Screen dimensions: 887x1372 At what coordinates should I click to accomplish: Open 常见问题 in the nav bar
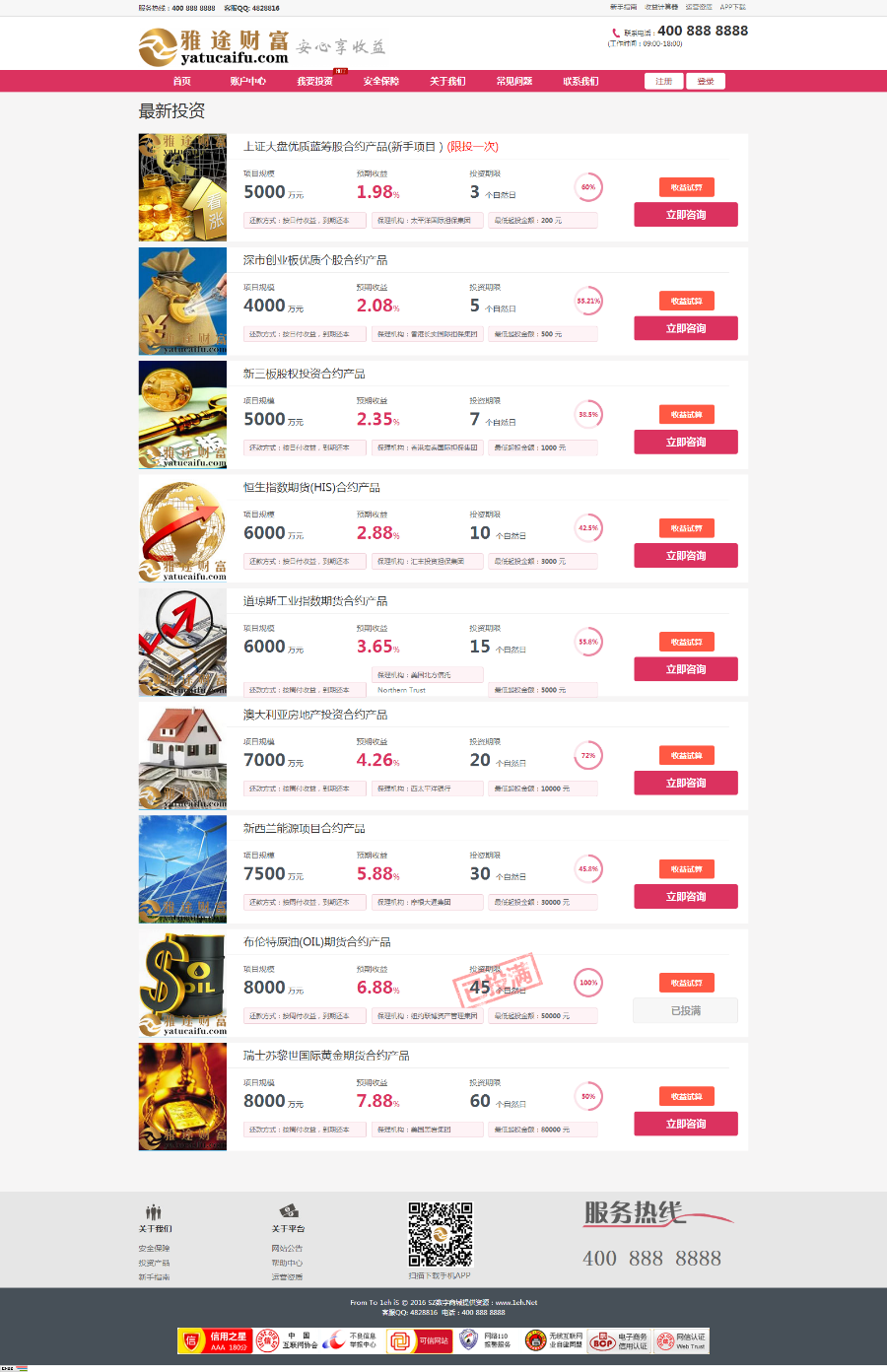point(513,81)
